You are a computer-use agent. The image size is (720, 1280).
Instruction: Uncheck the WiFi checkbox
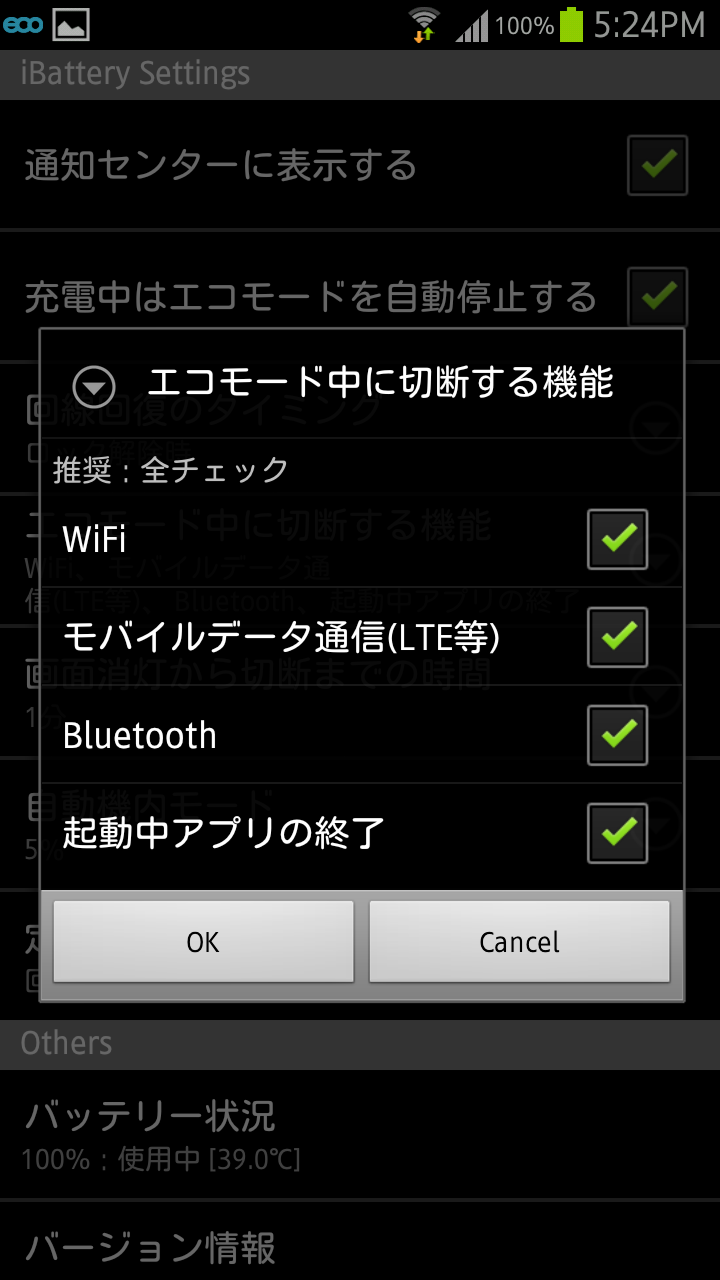(x=617, y=539)
